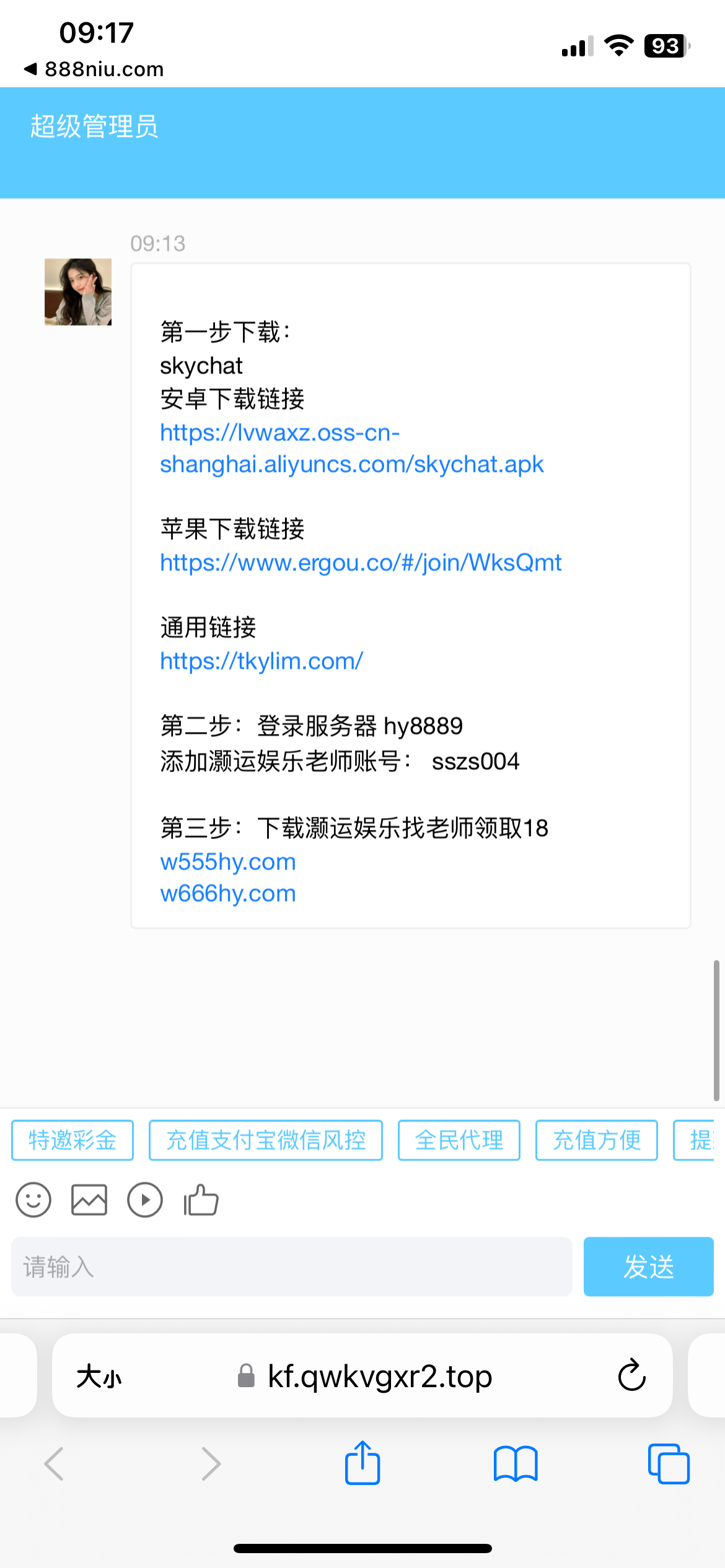Open Safari bookmarks

(516, 1464)
